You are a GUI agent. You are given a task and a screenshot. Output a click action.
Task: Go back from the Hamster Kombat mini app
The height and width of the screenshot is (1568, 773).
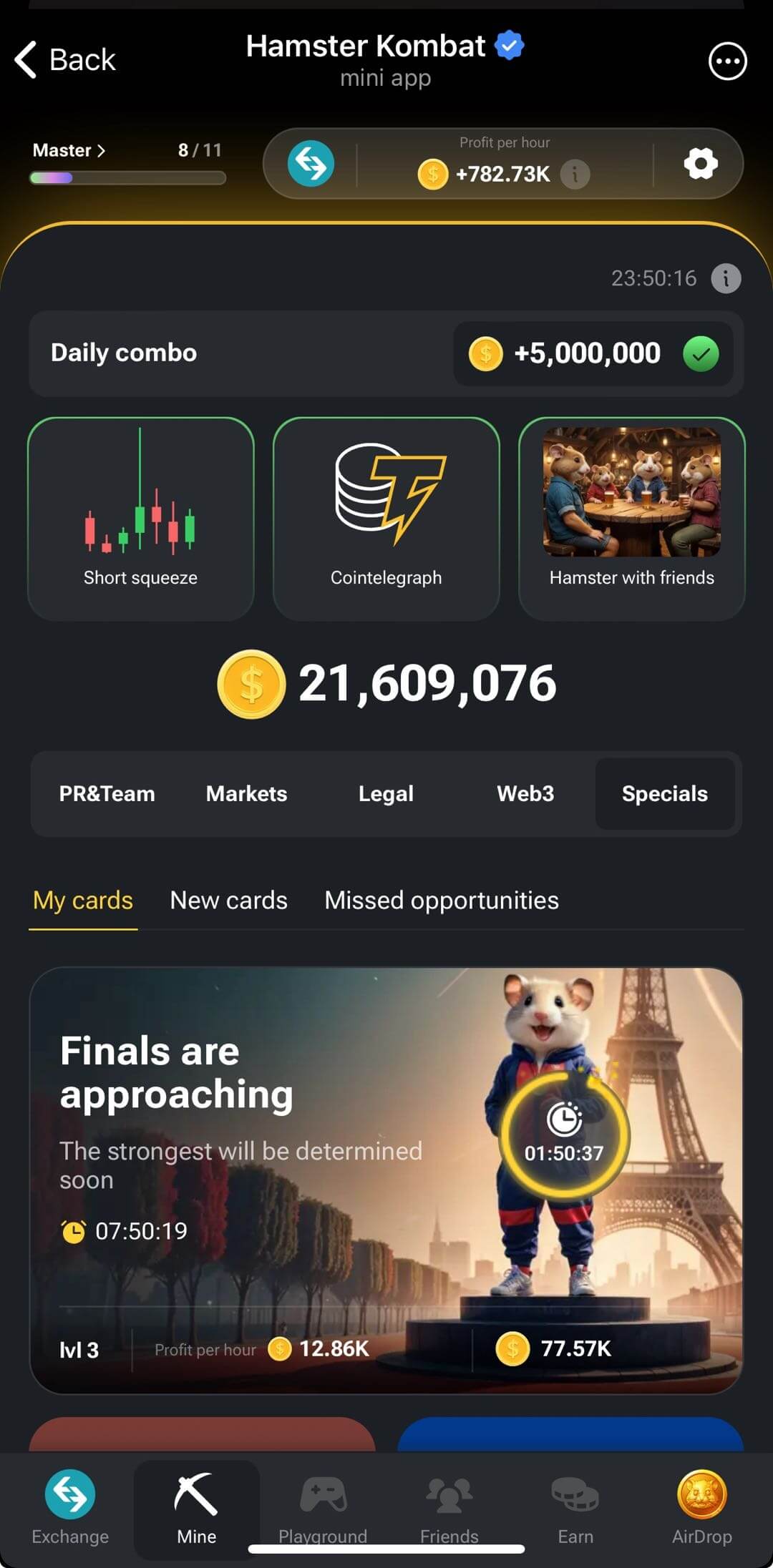point(65,59)
